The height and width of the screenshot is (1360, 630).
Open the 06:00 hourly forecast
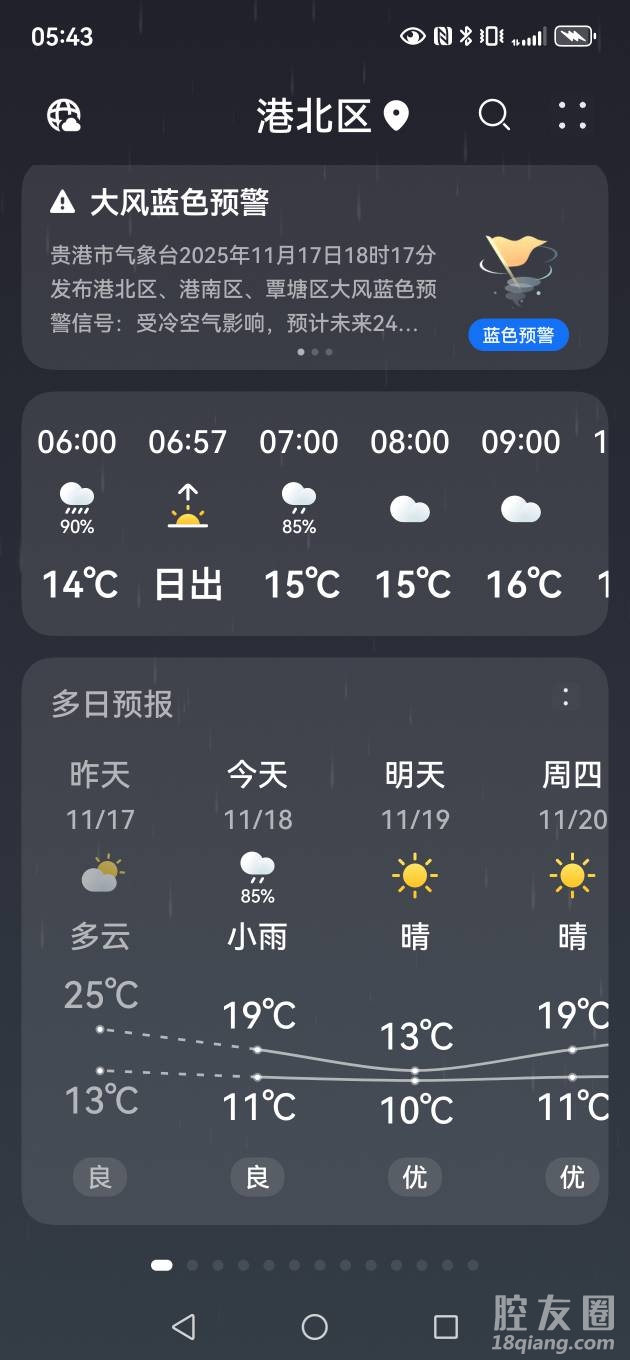77,512
